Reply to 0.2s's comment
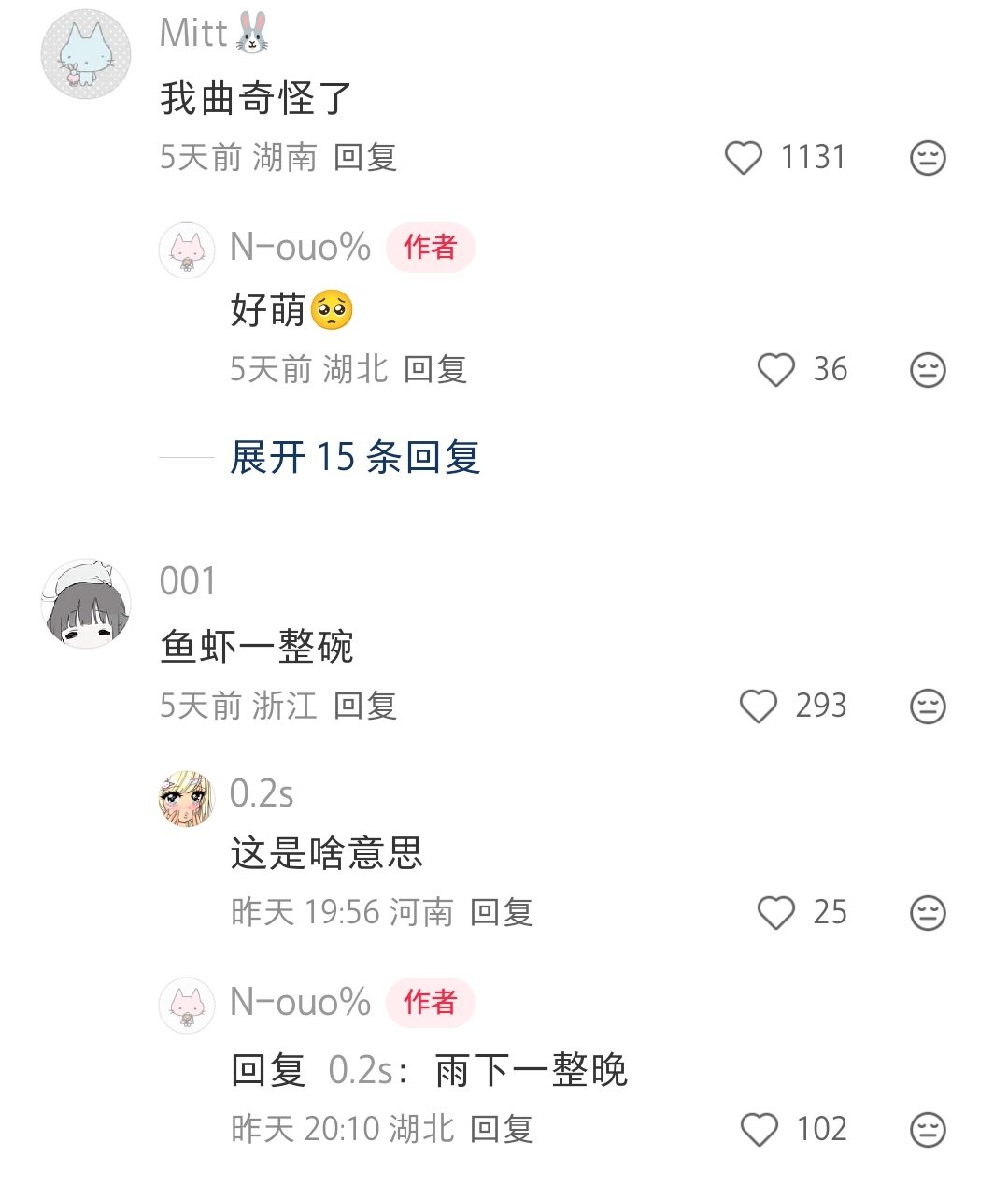The height and width of the screenshot is (1185, 1008). coord(502,912)
